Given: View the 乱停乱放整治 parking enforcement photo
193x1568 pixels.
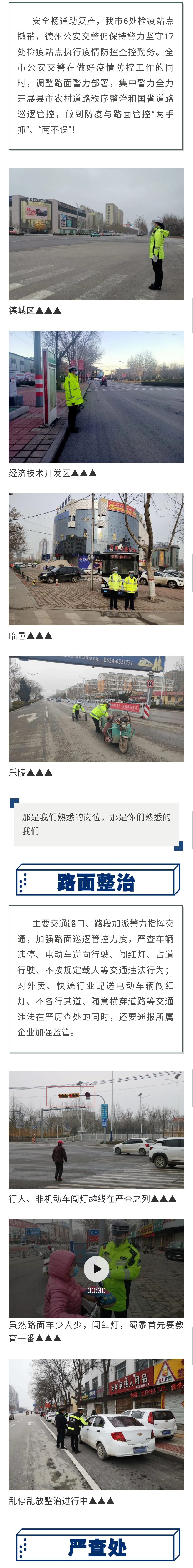Looking at the screenshot, I should [x=96, y=1425].
